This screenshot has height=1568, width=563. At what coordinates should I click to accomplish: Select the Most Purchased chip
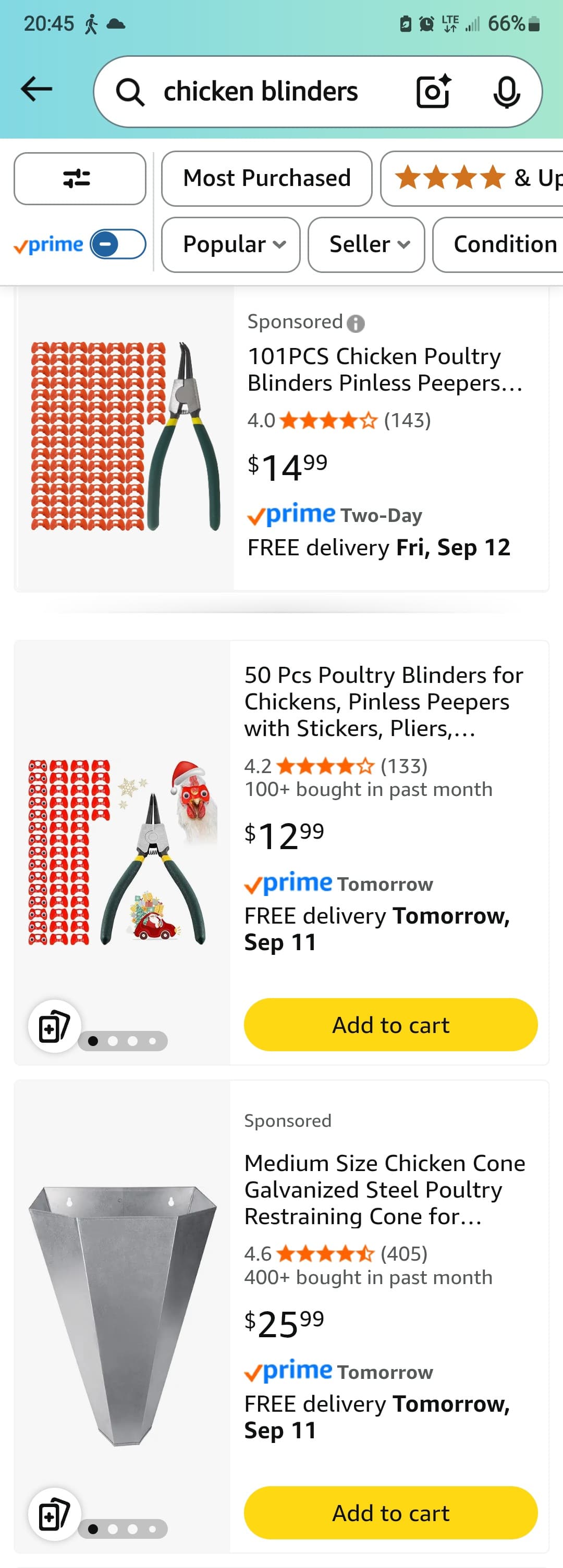click(x=266, y=178)
